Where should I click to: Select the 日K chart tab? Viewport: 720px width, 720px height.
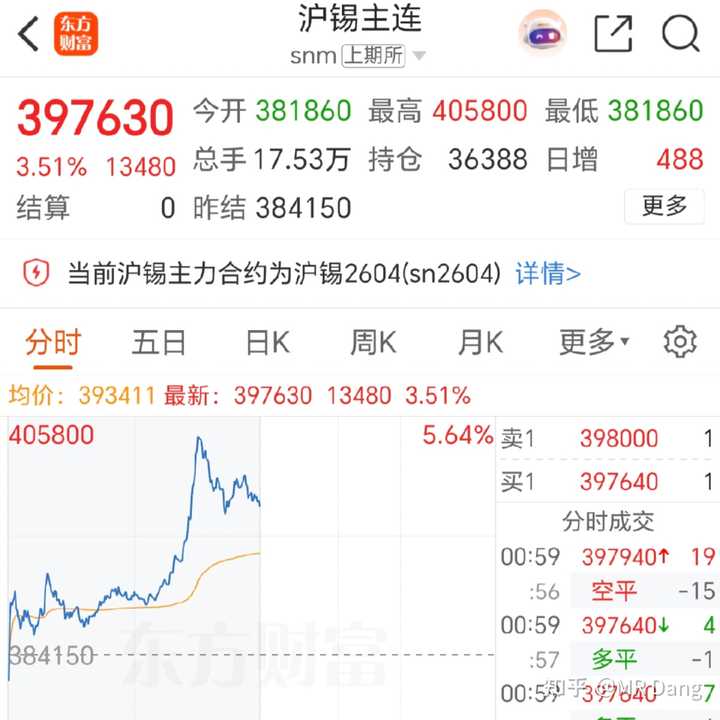tap(267, 343)
